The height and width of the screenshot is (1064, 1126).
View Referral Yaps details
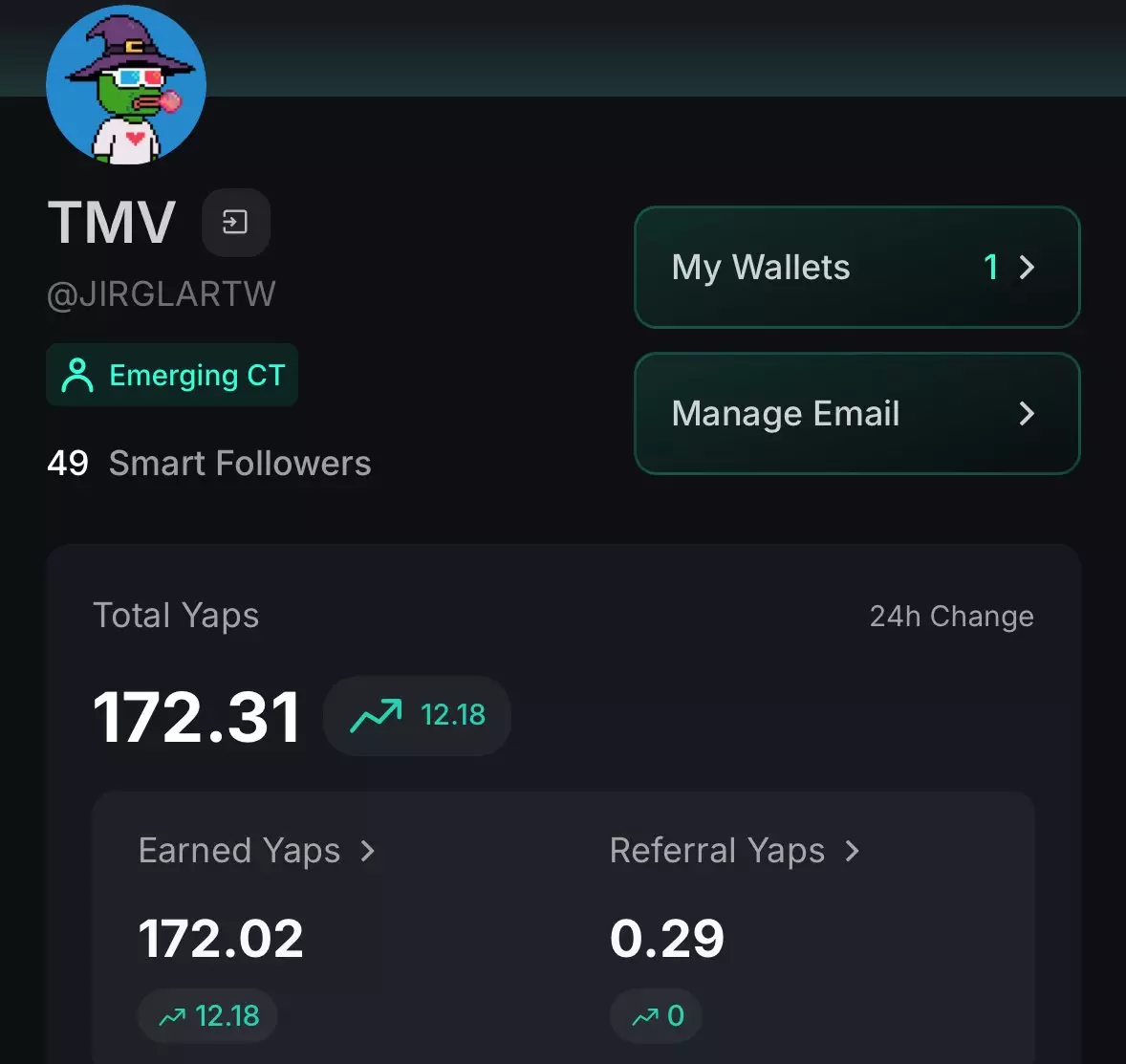[x=734, y=851]
